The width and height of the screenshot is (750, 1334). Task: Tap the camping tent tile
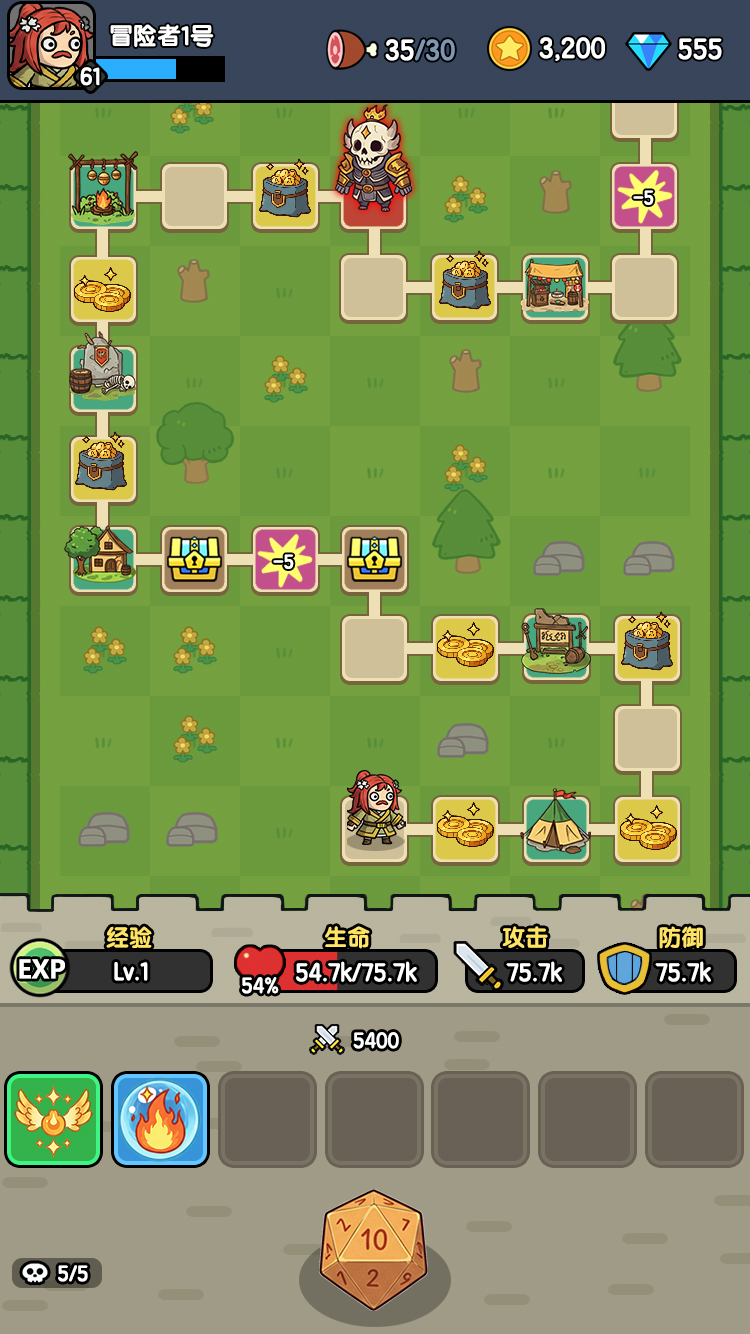557,828
